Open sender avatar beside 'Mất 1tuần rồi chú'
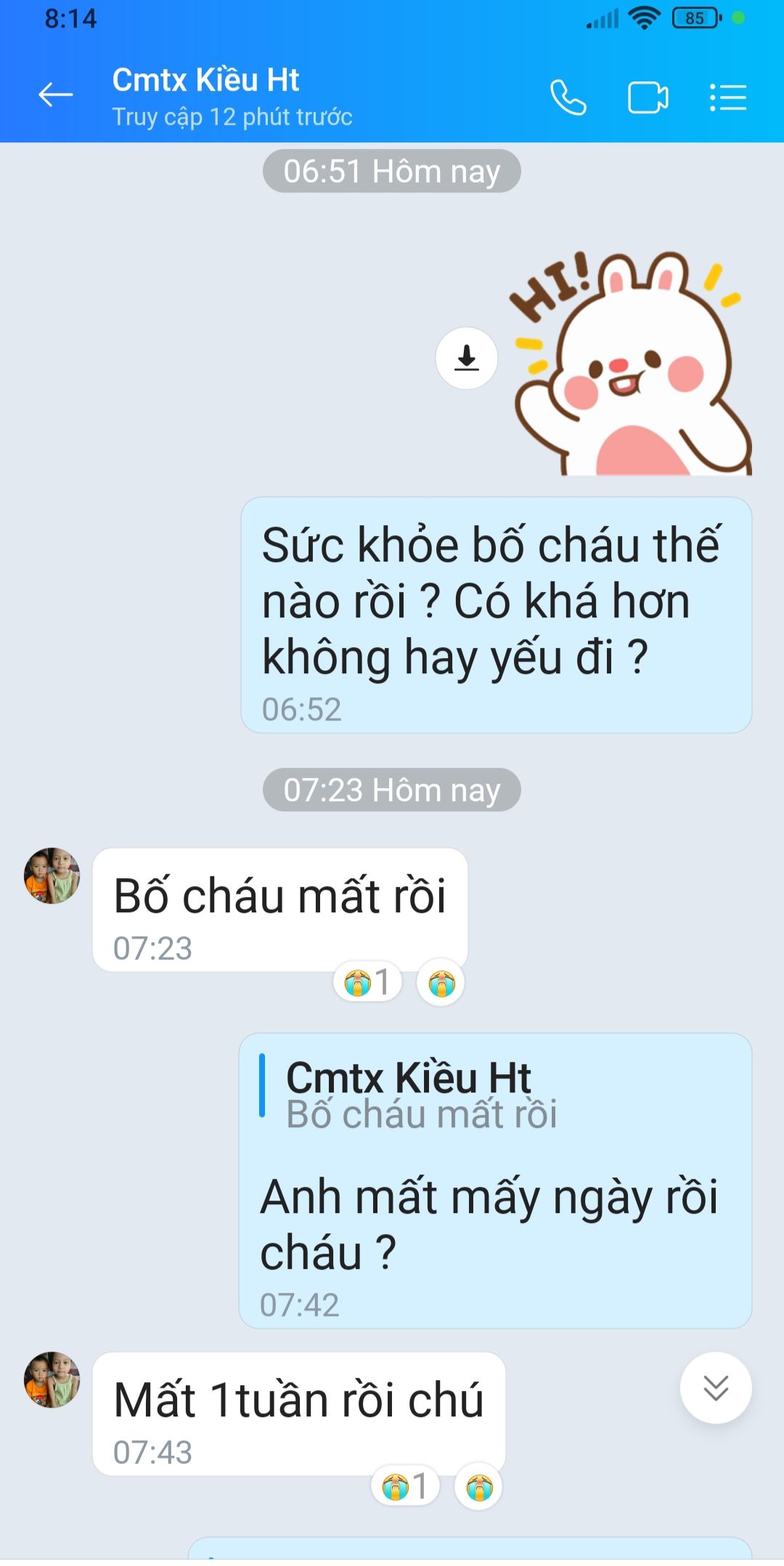This screenshot has height=1566, width=784. tap(52, 1379)
